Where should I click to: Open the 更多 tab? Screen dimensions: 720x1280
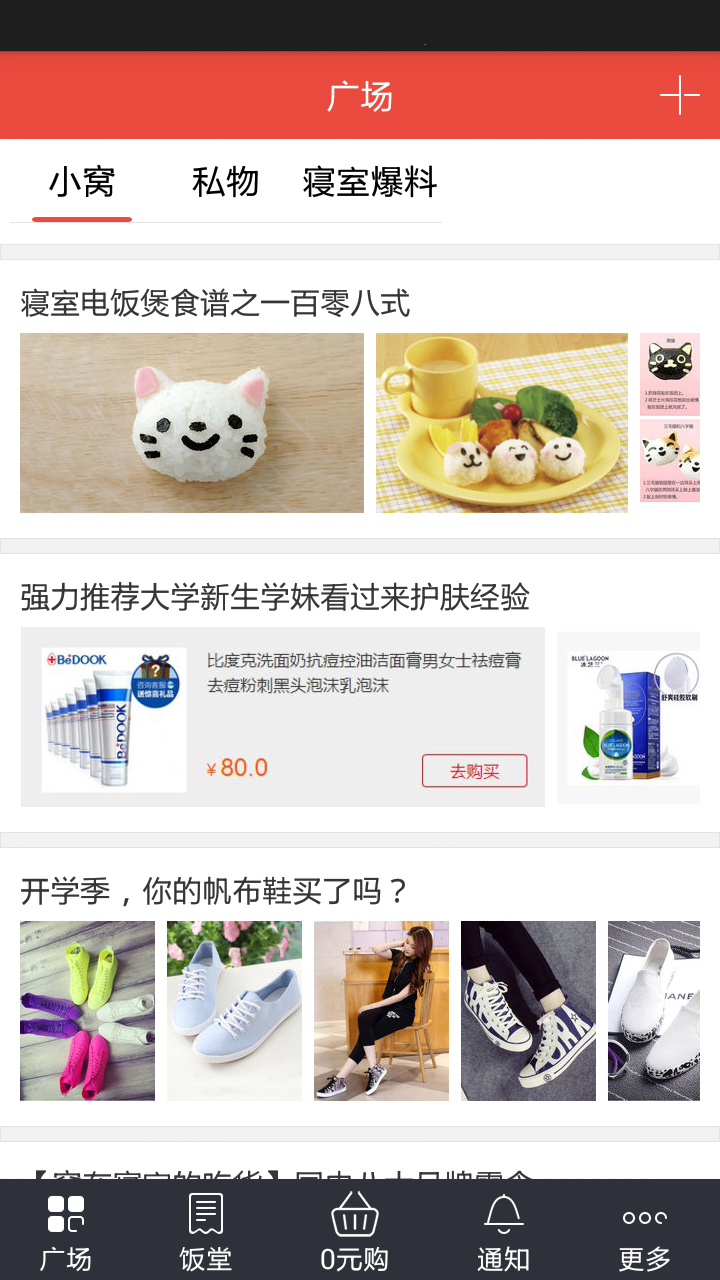[x=644, y=1232]
